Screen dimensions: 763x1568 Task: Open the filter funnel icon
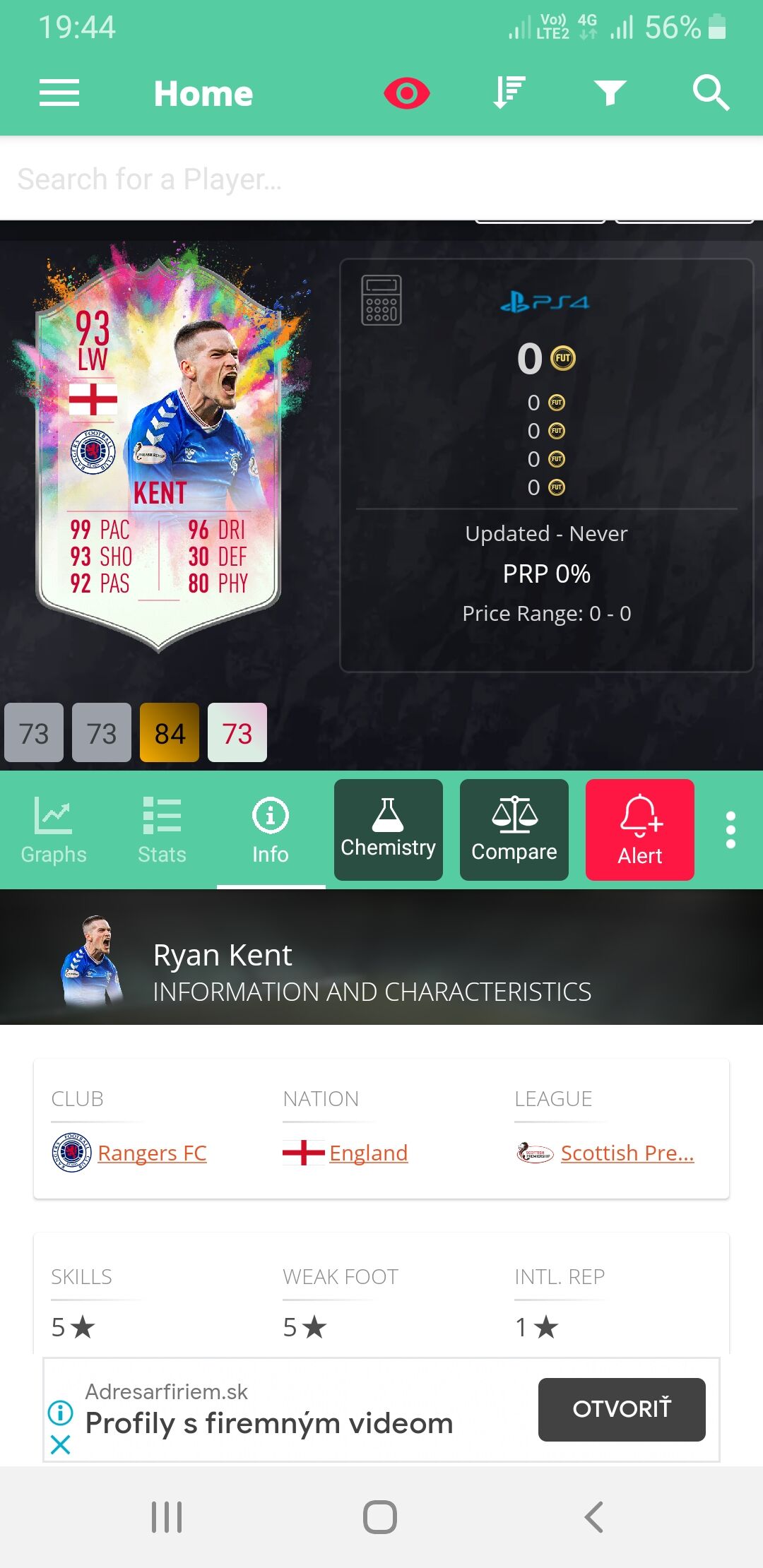[x=610, y=93]
